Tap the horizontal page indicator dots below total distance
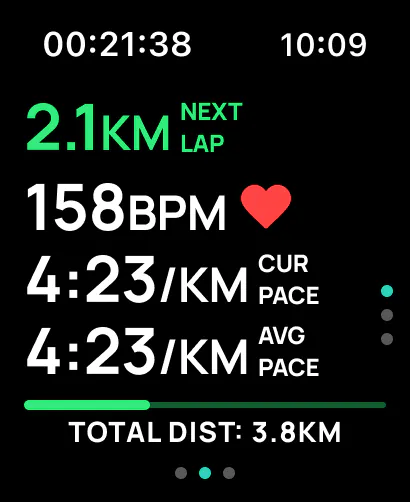Image resolution: width=410 pixels, height=502 pixels. 205,473
